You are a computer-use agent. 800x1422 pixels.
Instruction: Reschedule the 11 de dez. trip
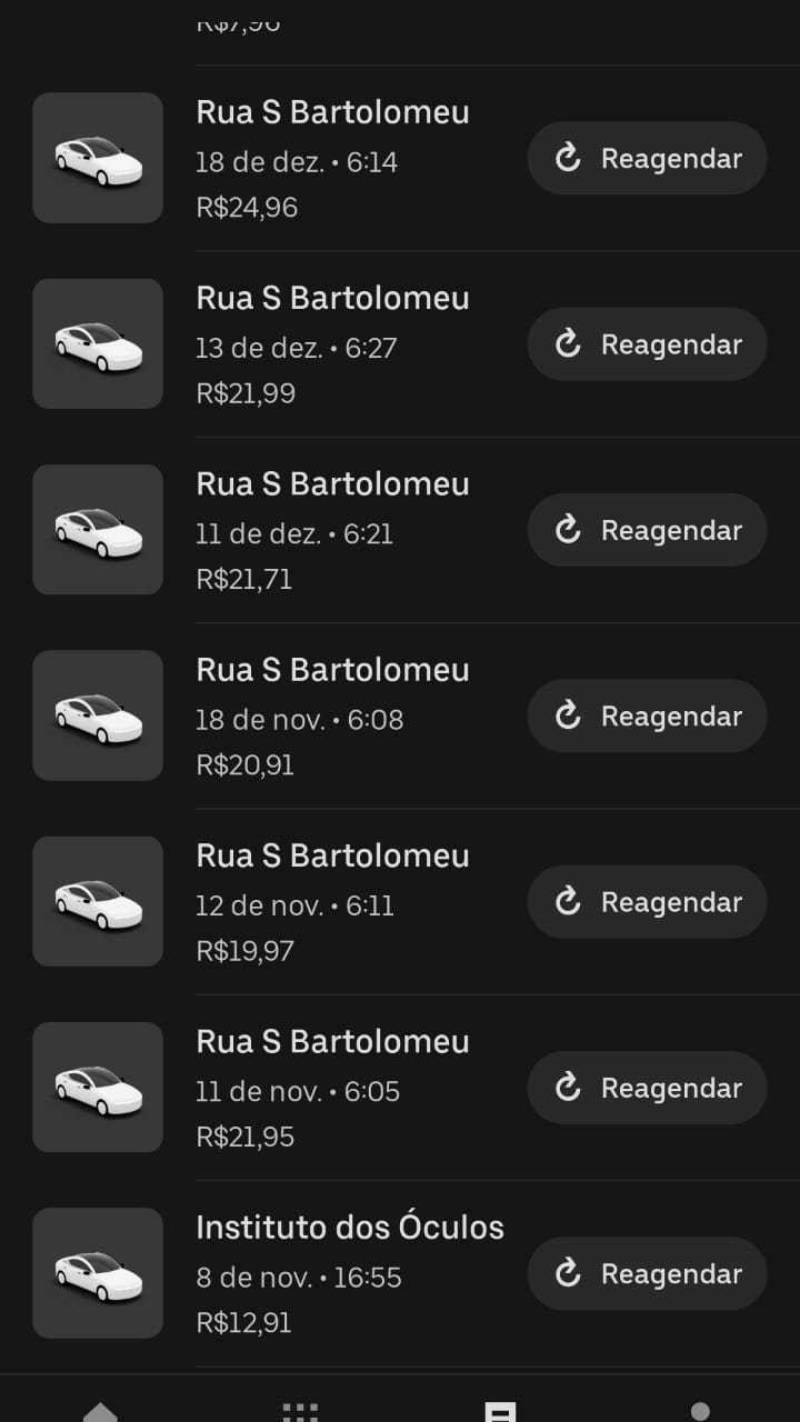coord(647,530)
